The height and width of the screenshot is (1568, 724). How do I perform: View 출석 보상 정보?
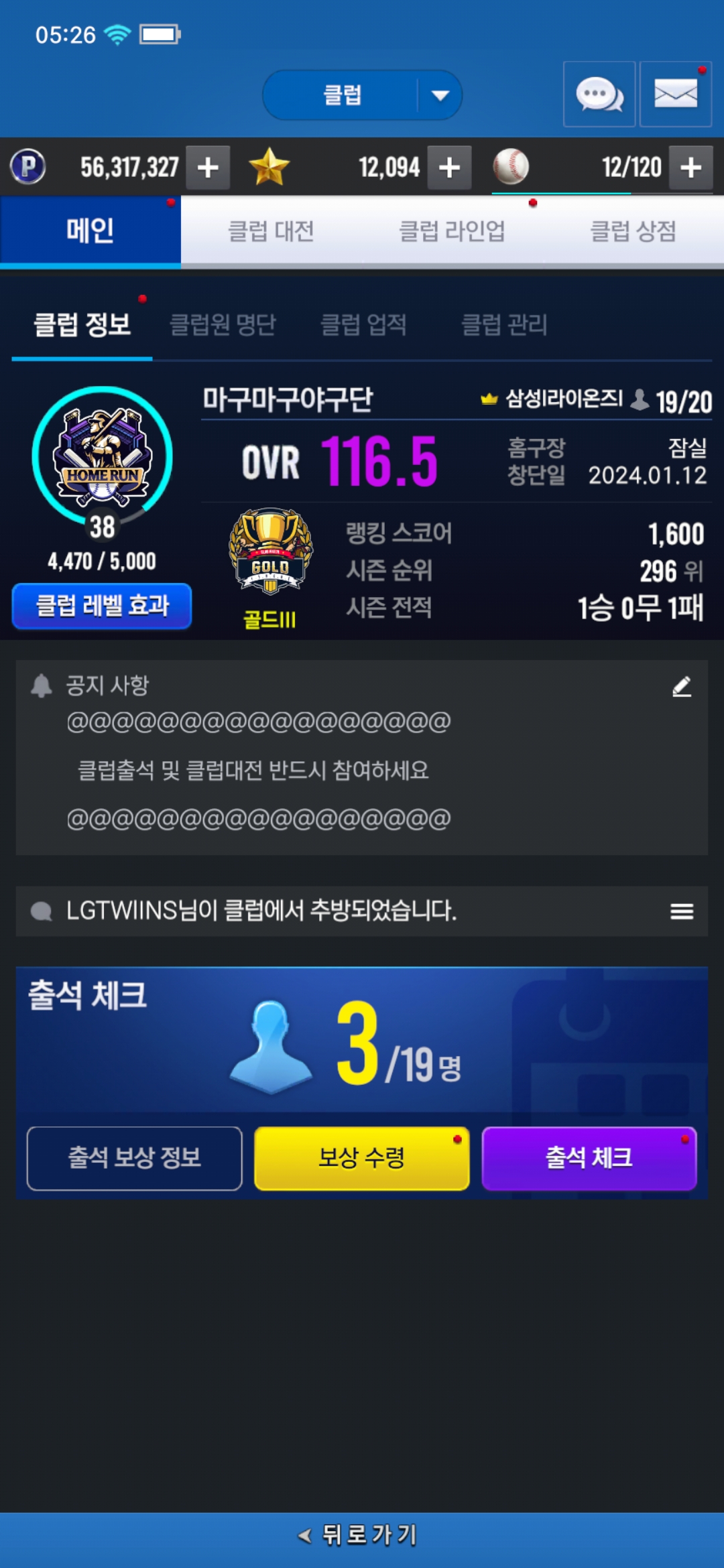pyautogui.click(x=134, y=1158)
